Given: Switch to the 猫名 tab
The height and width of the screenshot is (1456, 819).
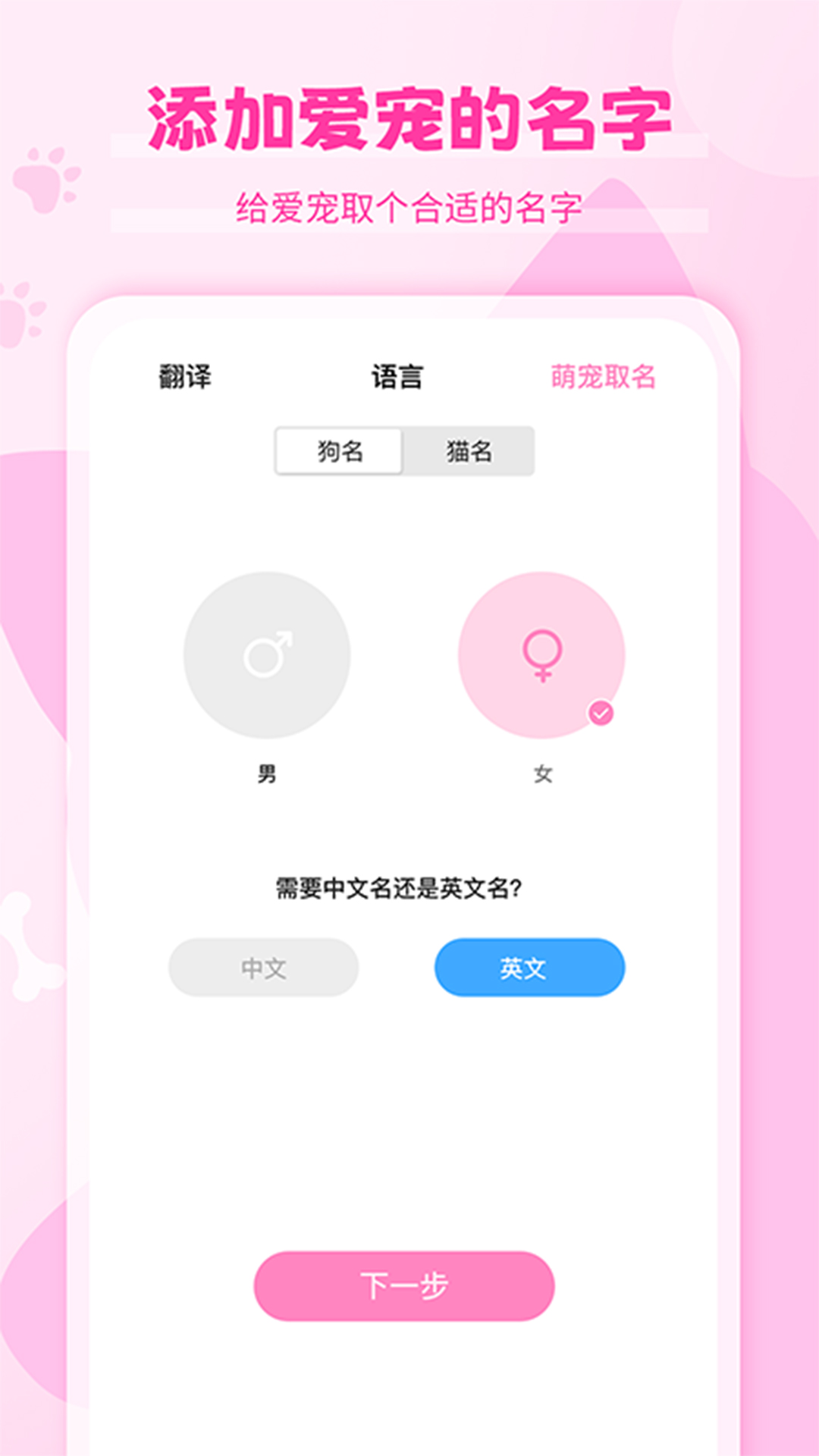Looking at the screenshot, I should (x=469, y=451).
